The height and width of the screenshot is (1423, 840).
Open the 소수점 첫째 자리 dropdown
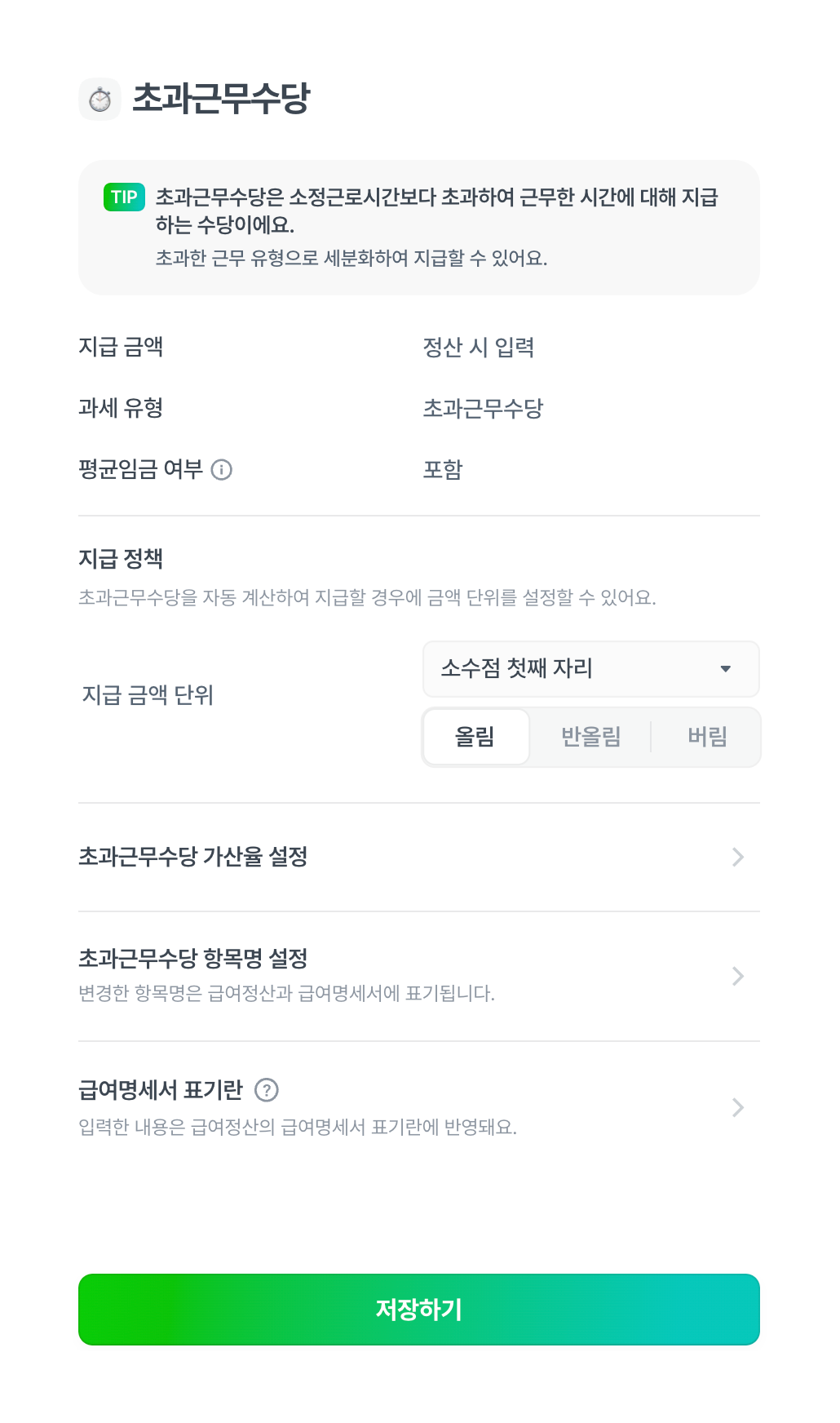[590, 669]
